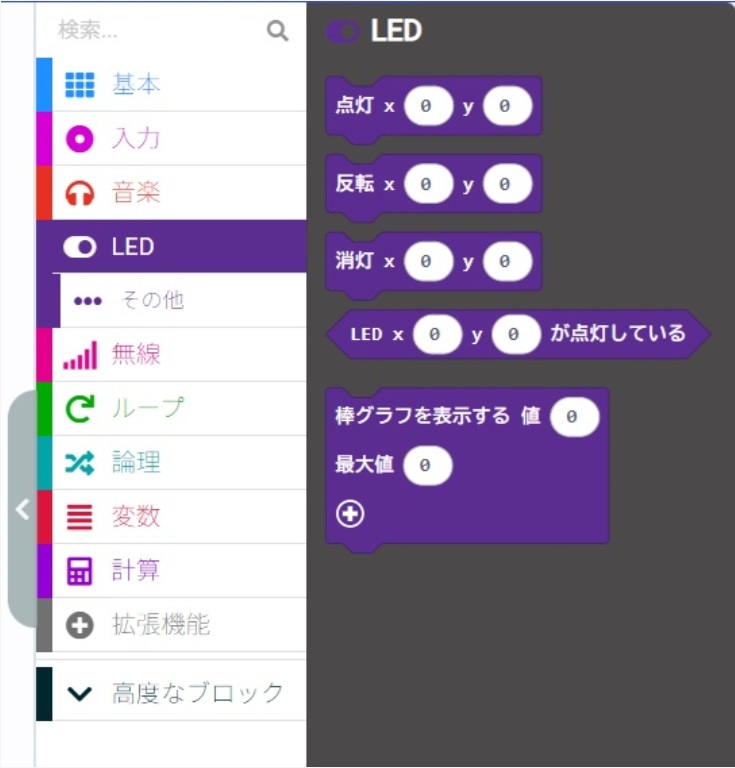
Task: Tap the 最大値 value field
Action: coord(427,465)
